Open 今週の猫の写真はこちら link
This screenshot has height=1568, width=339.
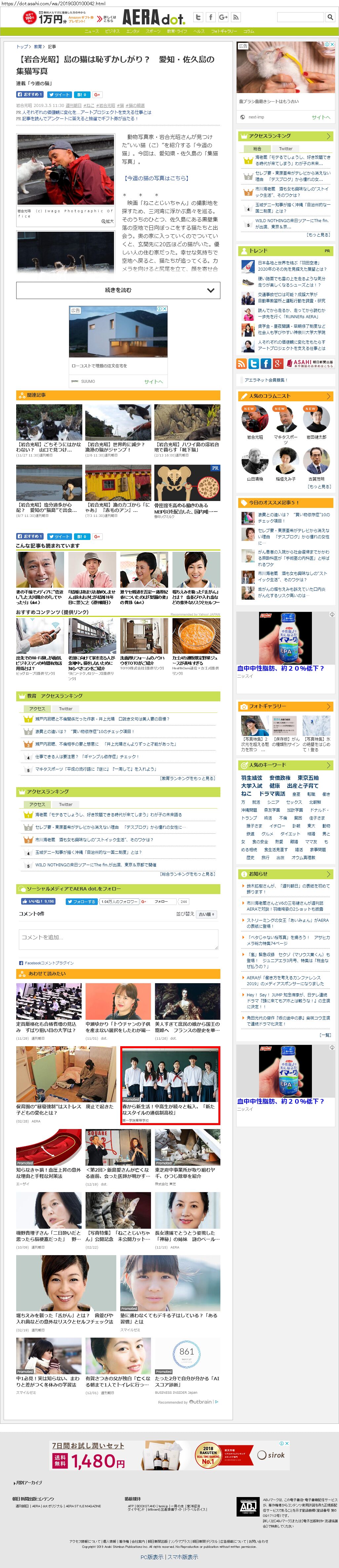(156, 178)
